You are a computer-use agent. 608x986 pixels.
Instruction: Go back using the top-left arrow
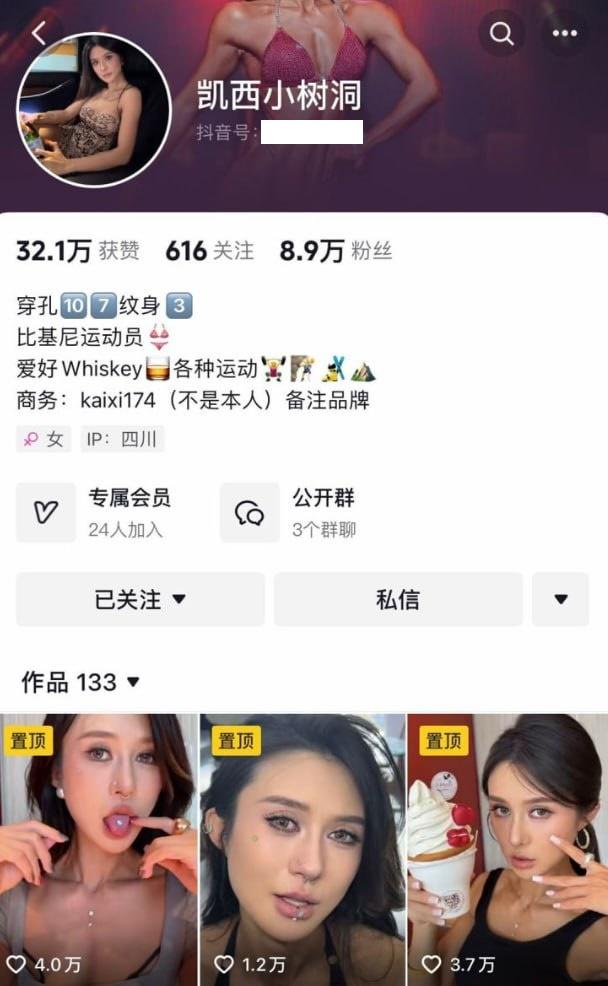[39, 32]
